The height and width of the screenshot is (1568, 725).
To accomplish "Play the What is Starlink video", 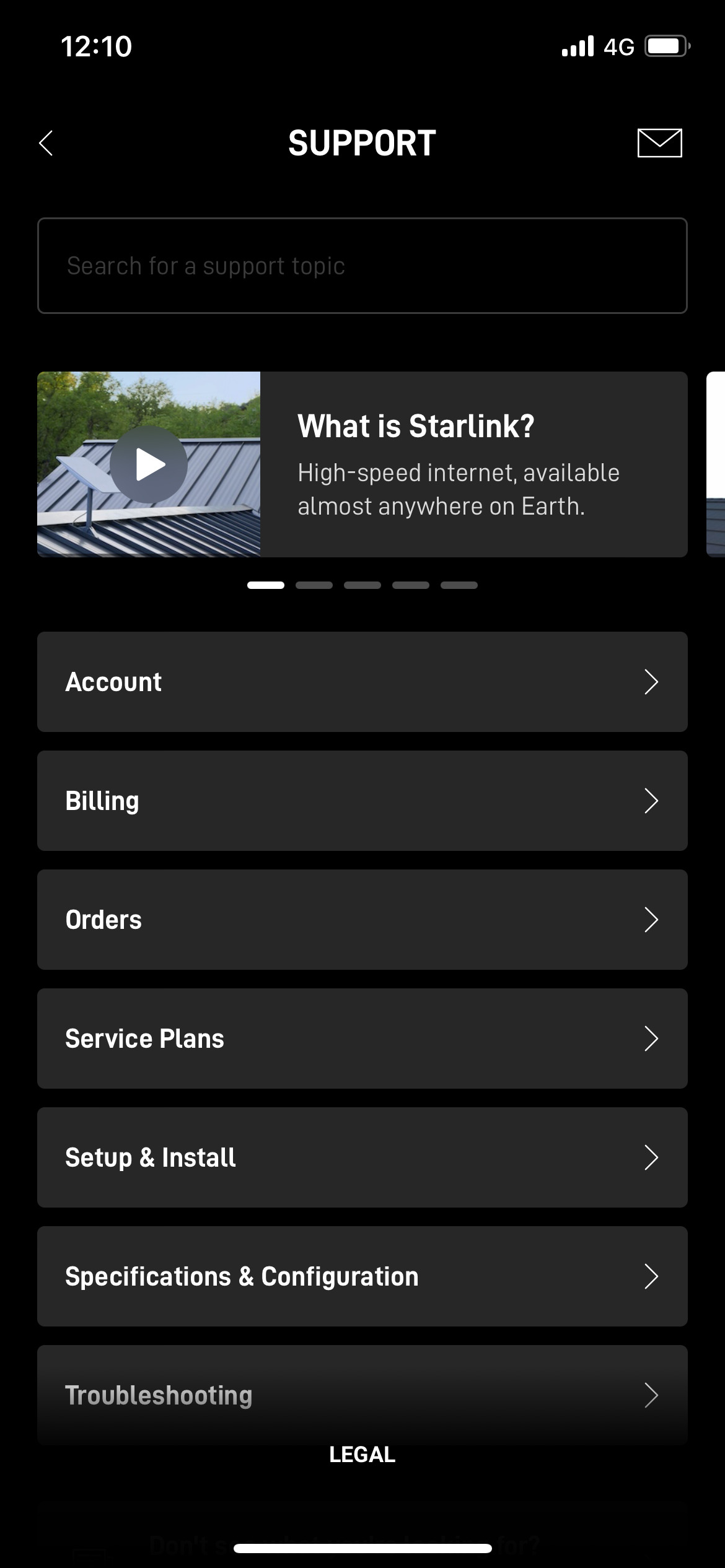I will 149,464.
